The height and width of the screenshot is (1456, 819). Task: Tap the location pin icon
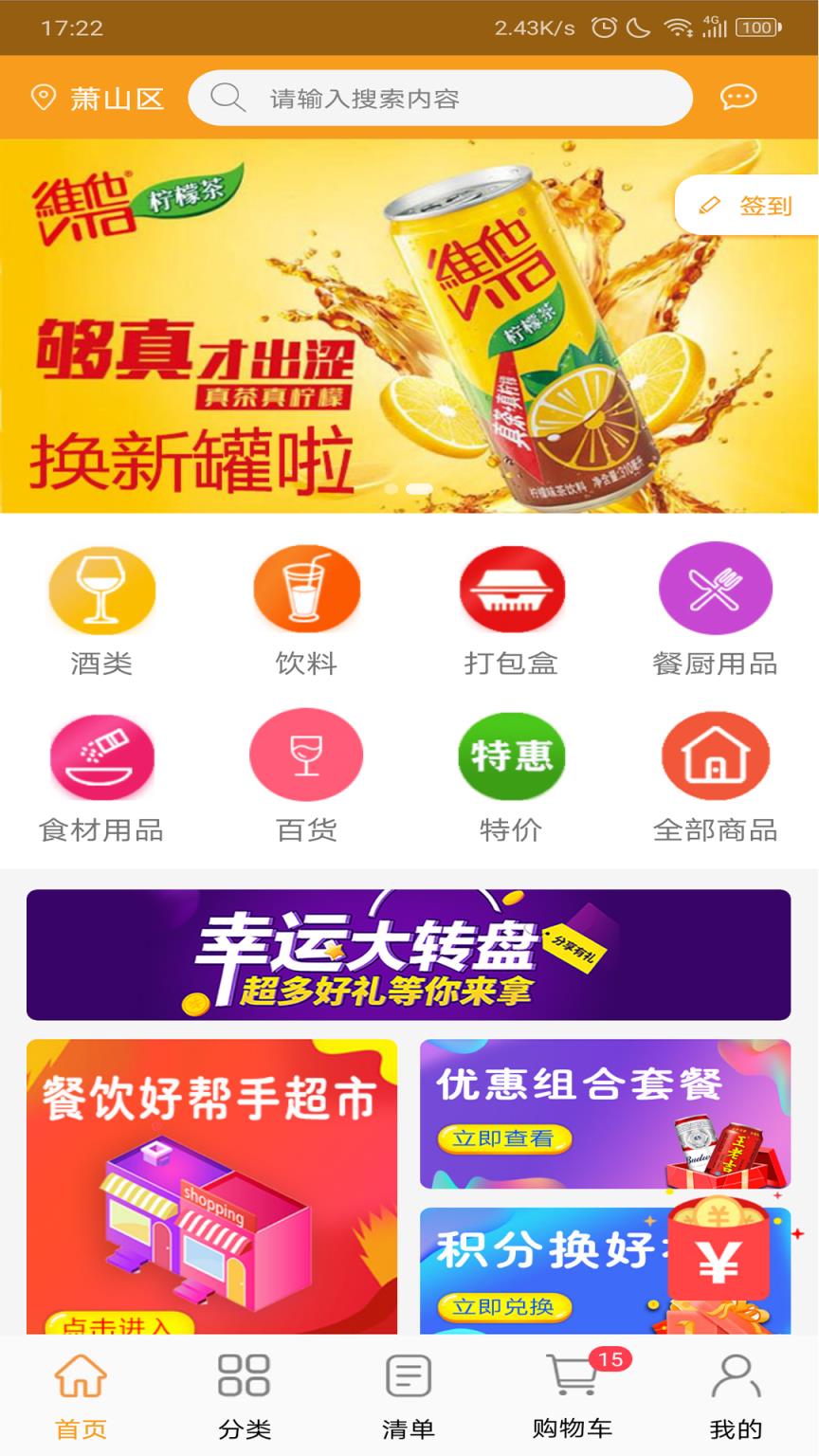pos(42,97)
